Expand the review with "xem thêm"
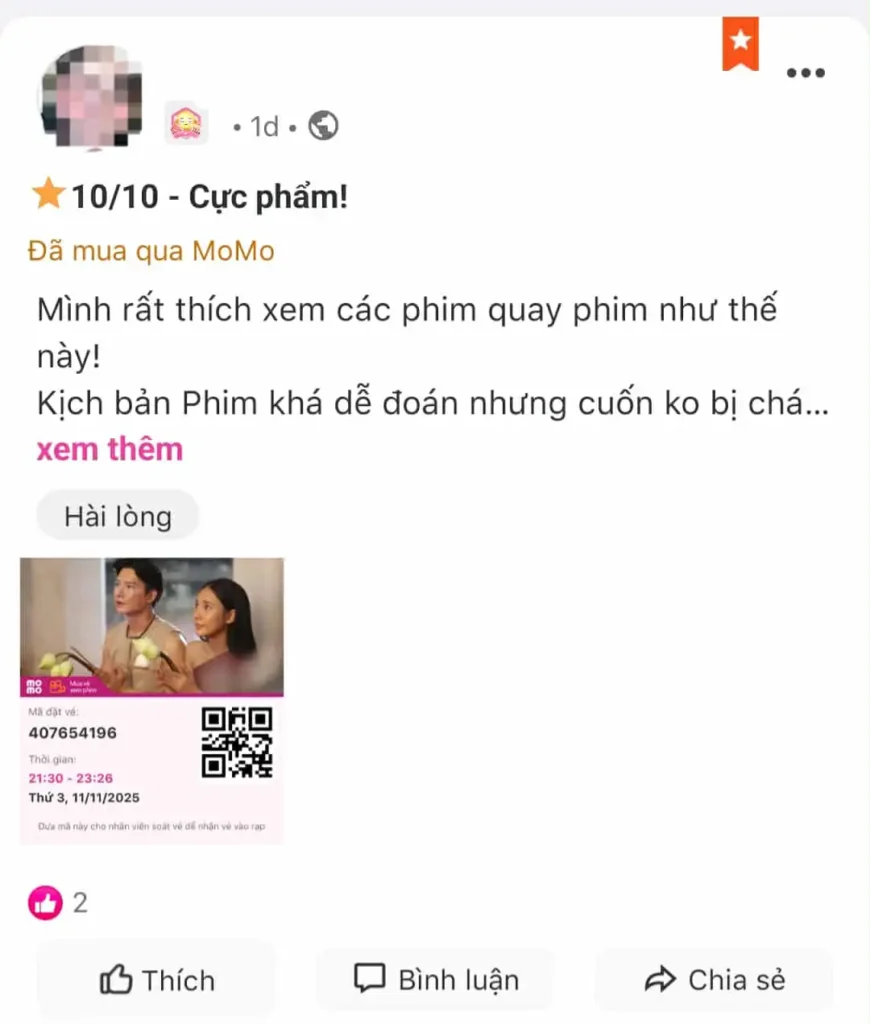The image size is (870, 1024). [x=110, y=449]
